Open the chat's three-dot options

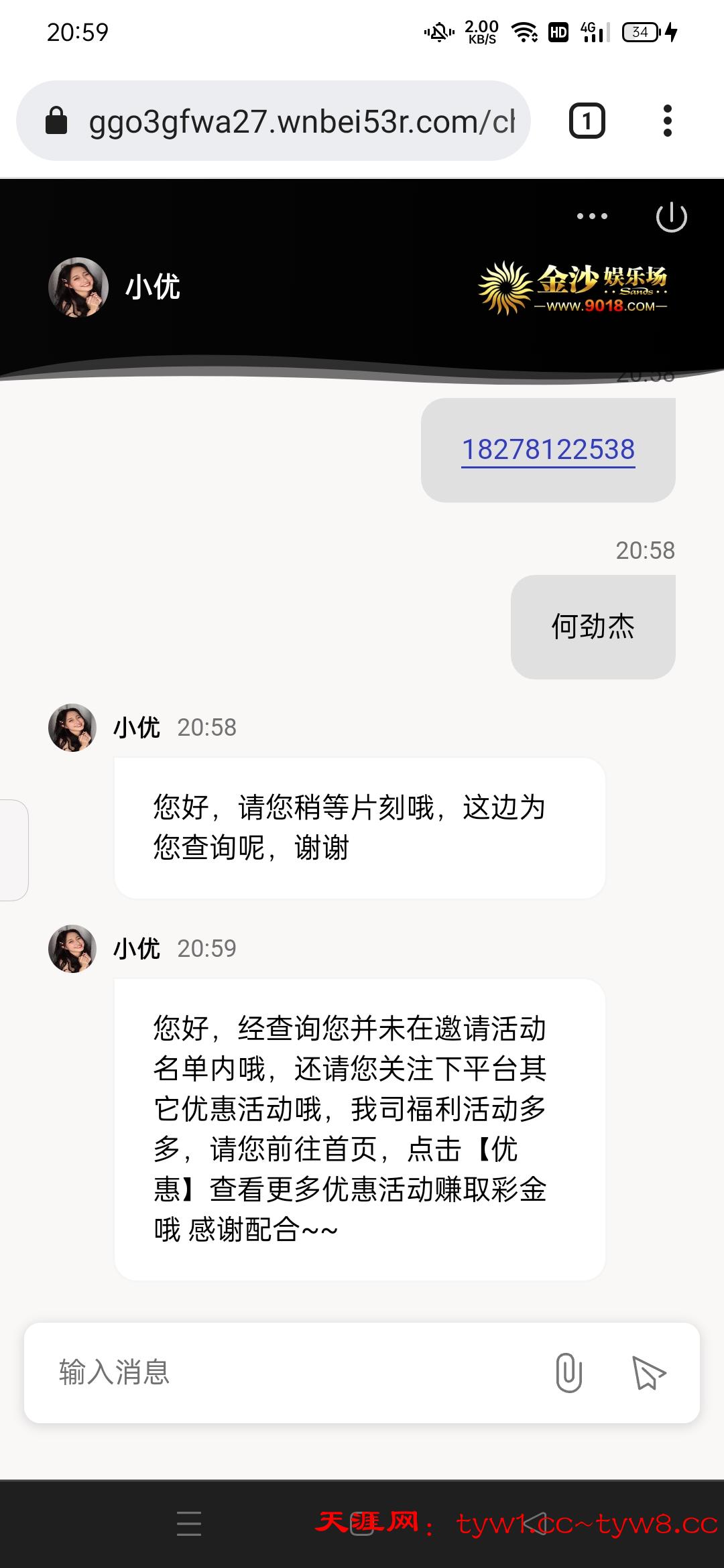point(592,216)
